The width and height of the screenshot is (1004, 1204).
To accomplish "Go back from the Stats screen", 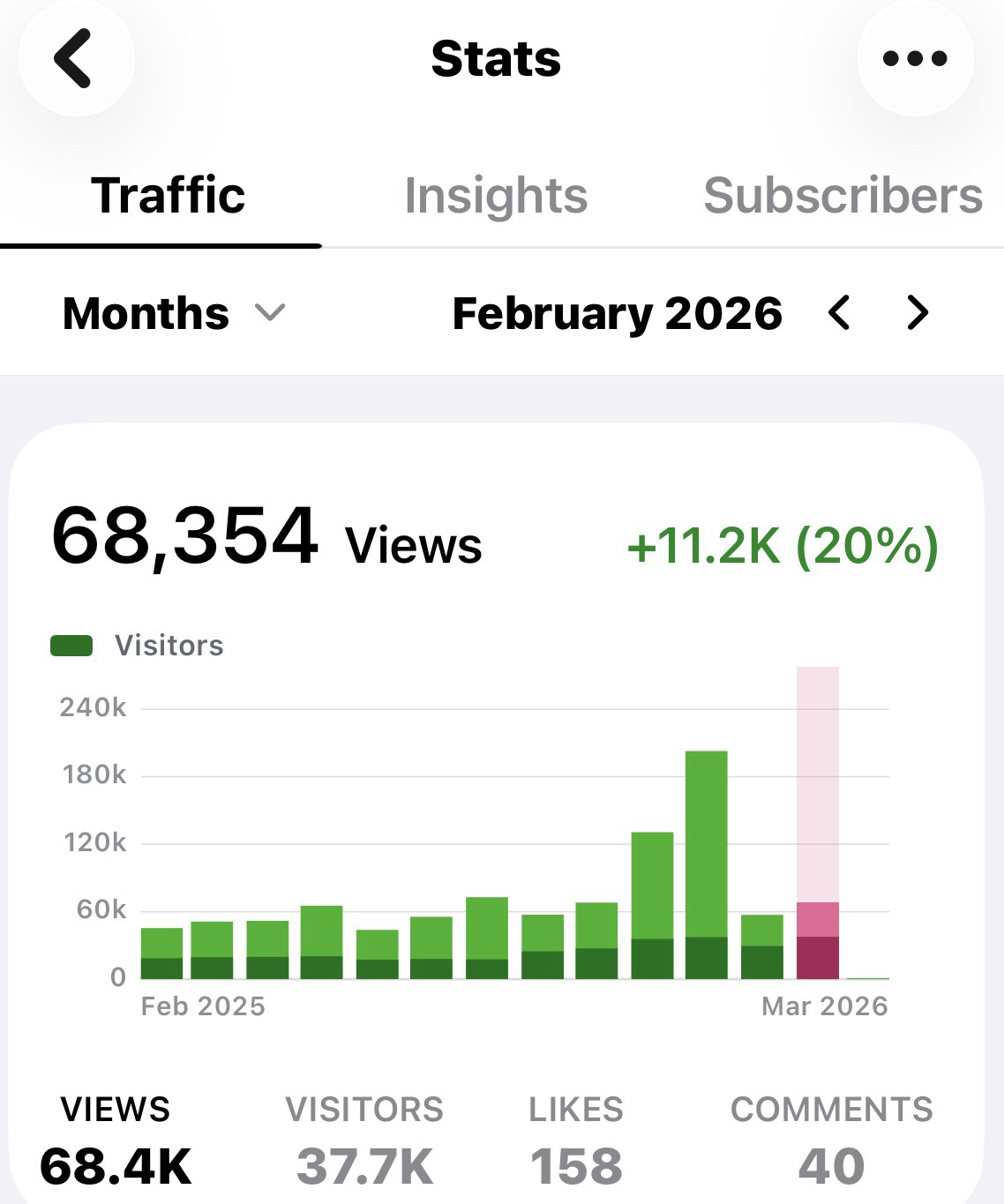I will click(75, 59).
